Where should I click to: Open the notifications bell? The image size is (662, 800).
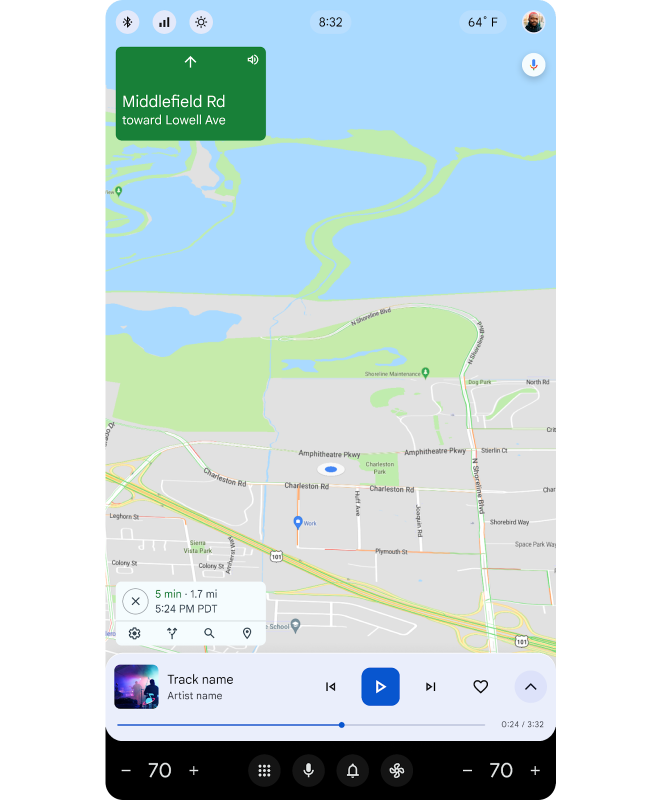pyautogui.click(x=352, y=770)
